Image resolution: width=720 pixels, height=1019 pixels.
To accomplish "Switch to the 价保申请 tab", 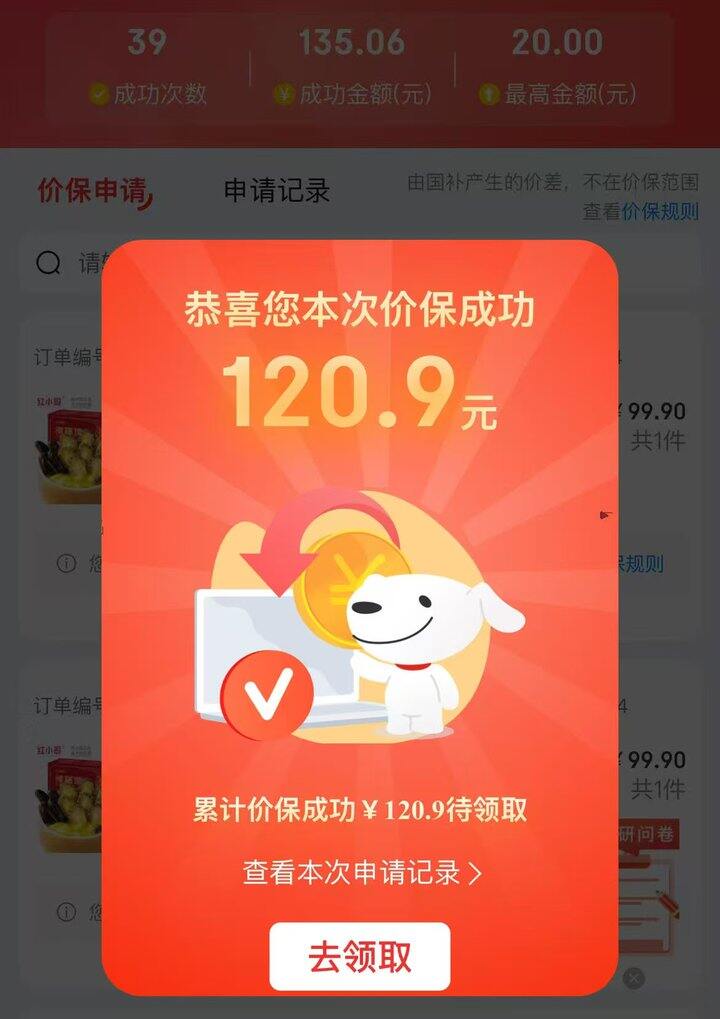I will pyautogui.click(x=93, y=191).
